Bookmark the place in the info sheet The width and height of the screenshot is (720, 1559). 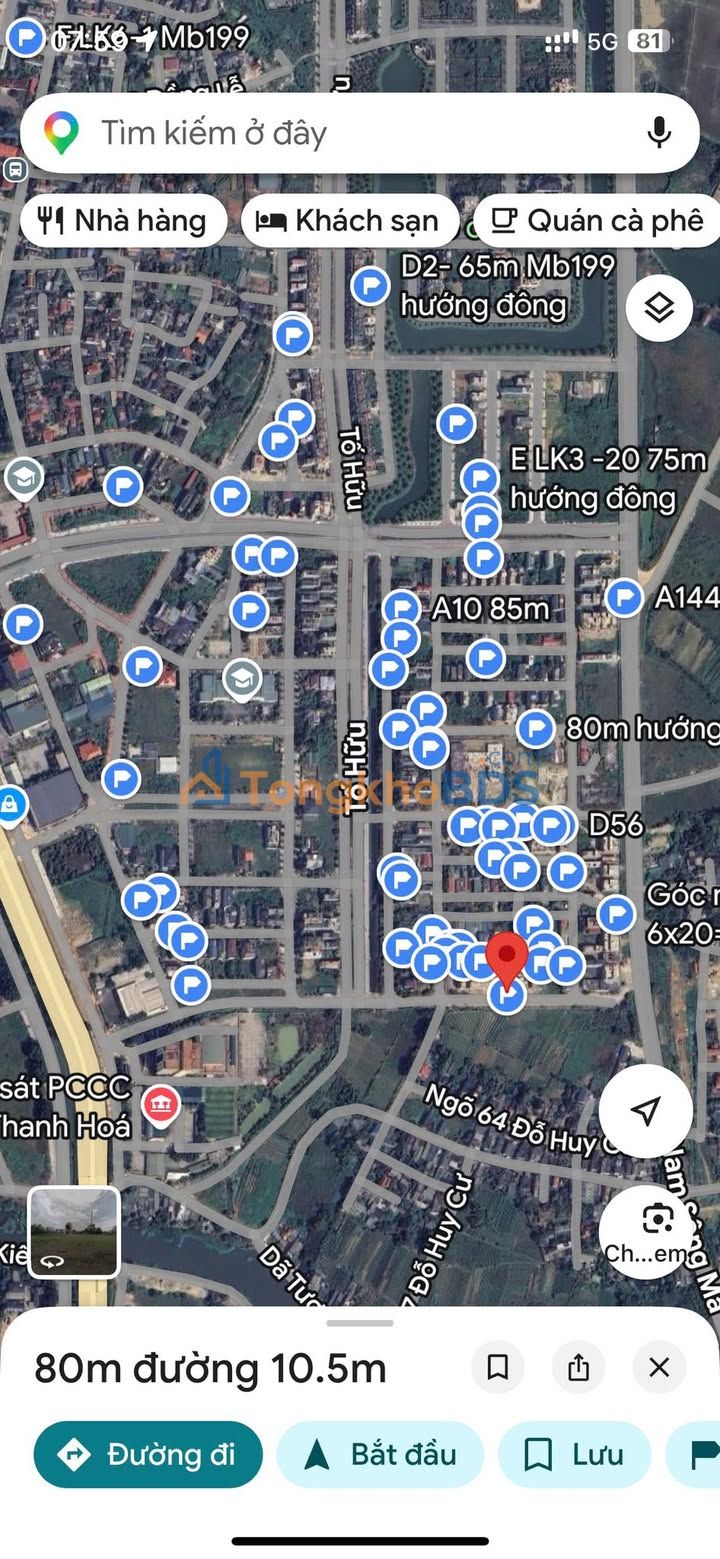pos(498,1367)
